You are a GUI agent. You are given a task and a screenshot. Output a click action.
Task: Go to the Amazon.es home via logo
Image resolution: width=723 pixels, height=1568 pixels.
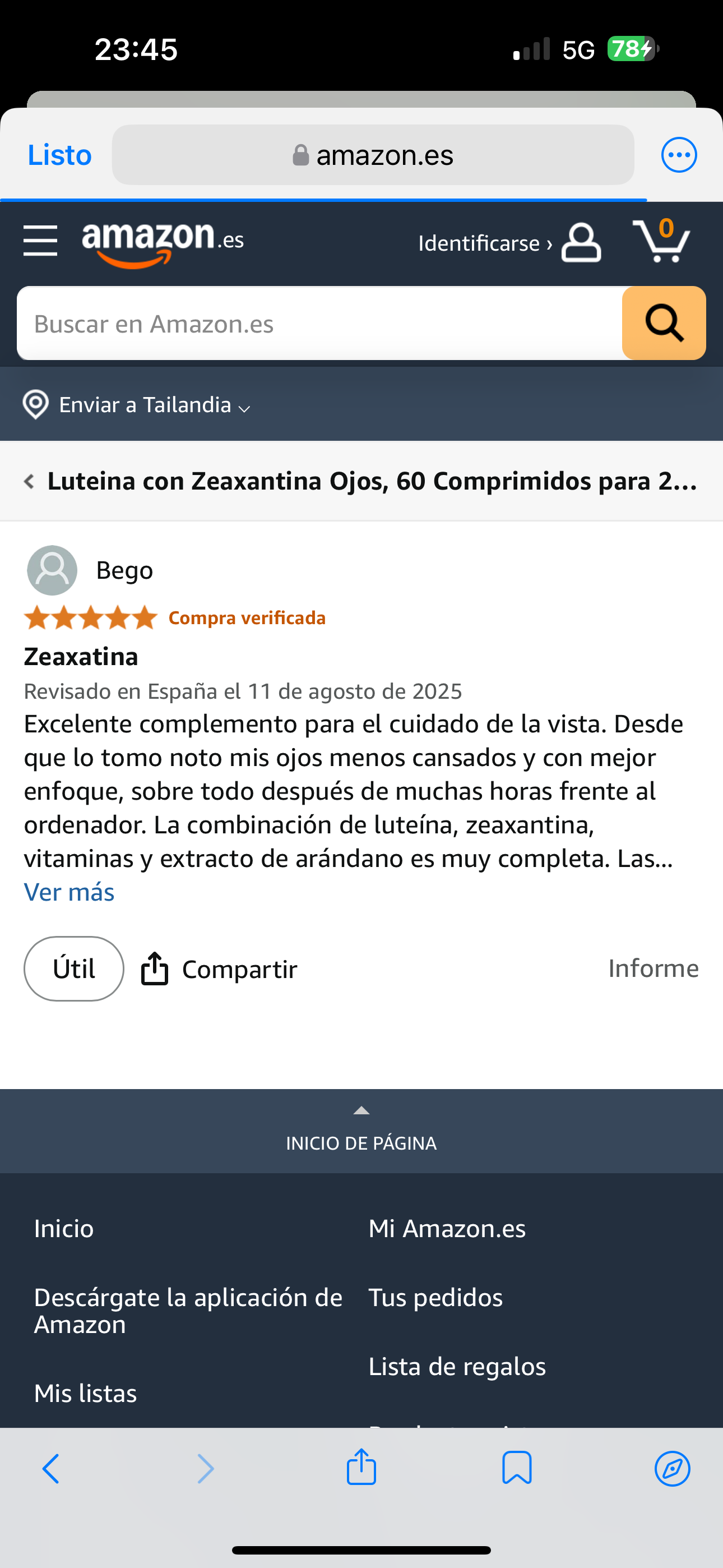click(163, 242)
